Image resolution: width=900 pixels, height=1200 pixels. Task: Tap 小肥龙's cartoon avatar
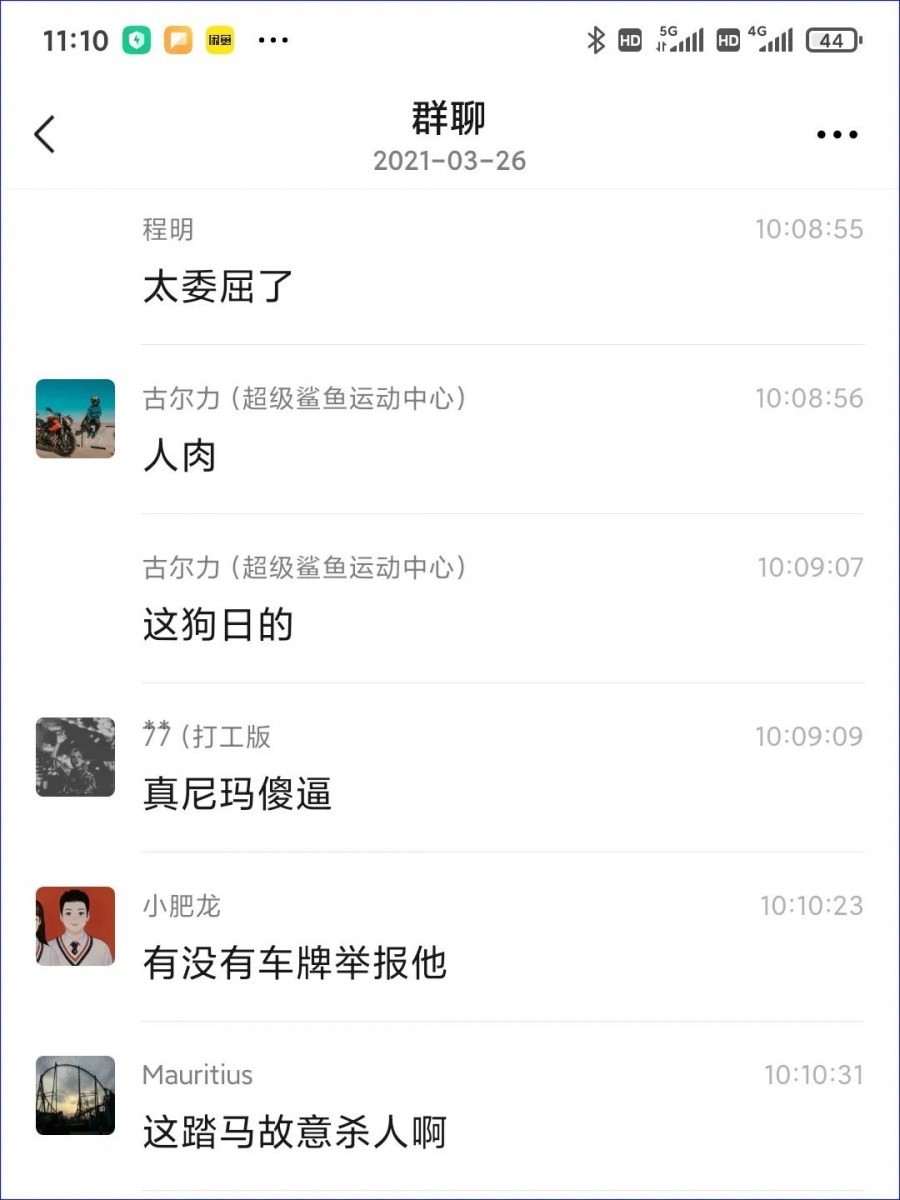pyautogui.click(x=75, y=927)
